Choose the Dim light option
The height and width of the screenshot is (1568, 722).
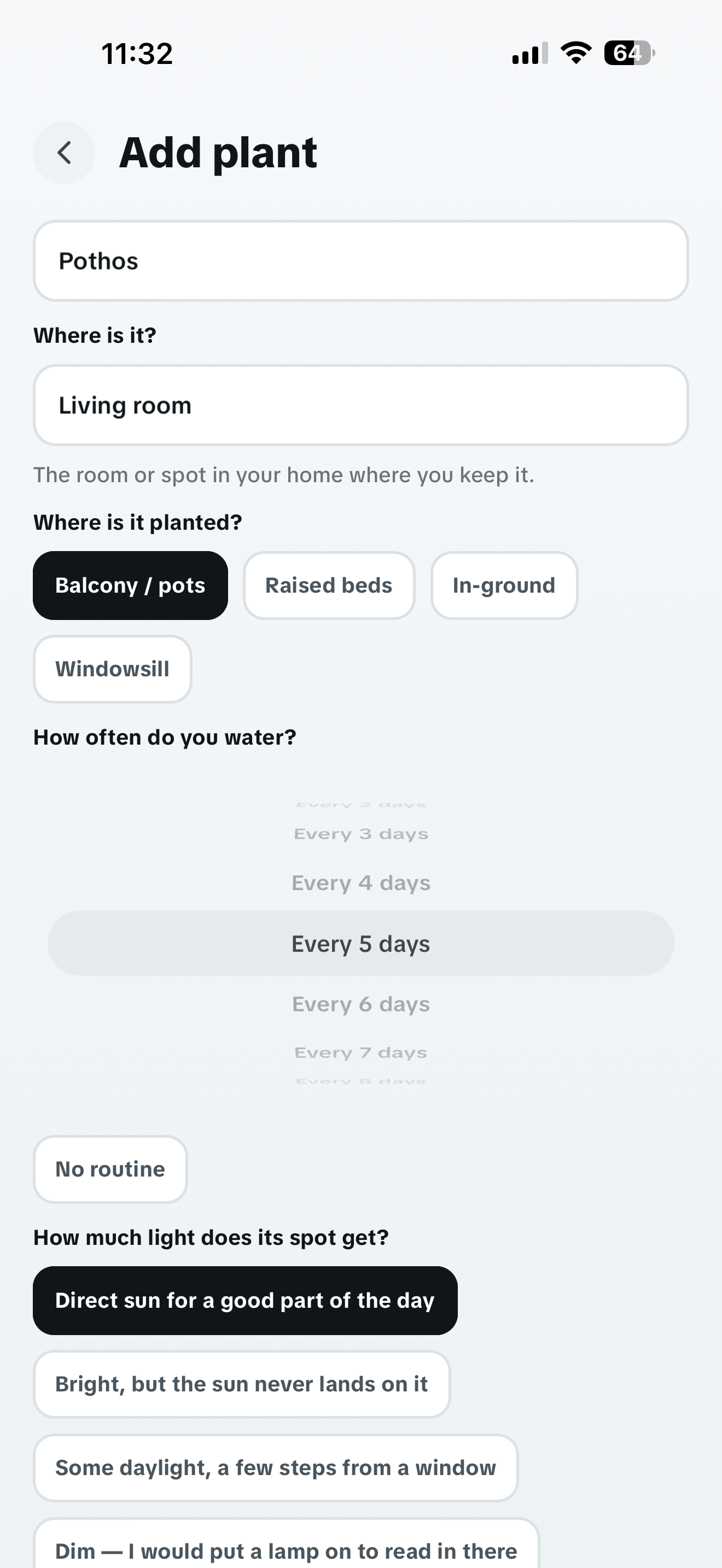point(286,1545)
